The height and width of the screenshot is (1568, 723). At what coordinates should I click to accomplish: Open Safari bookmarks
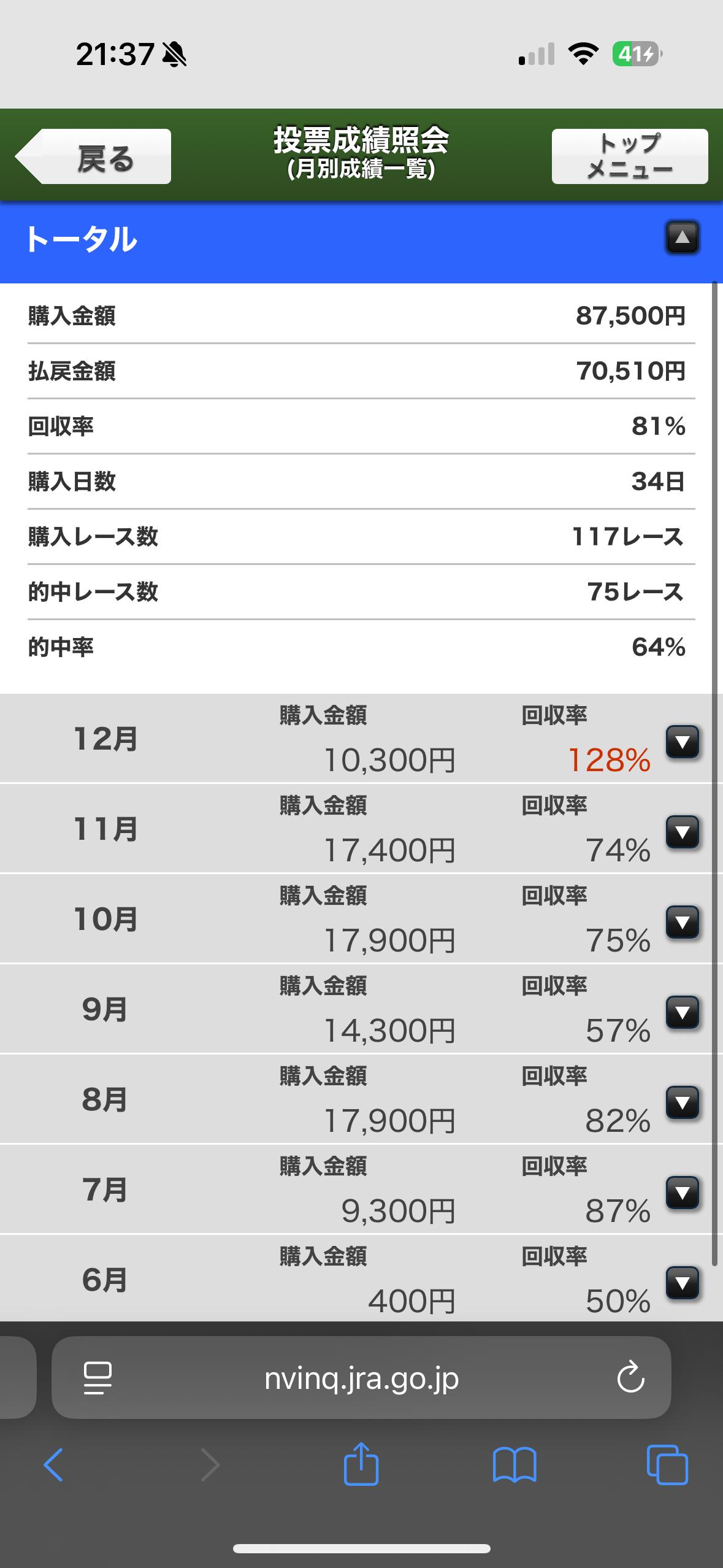pos(515,1465)
